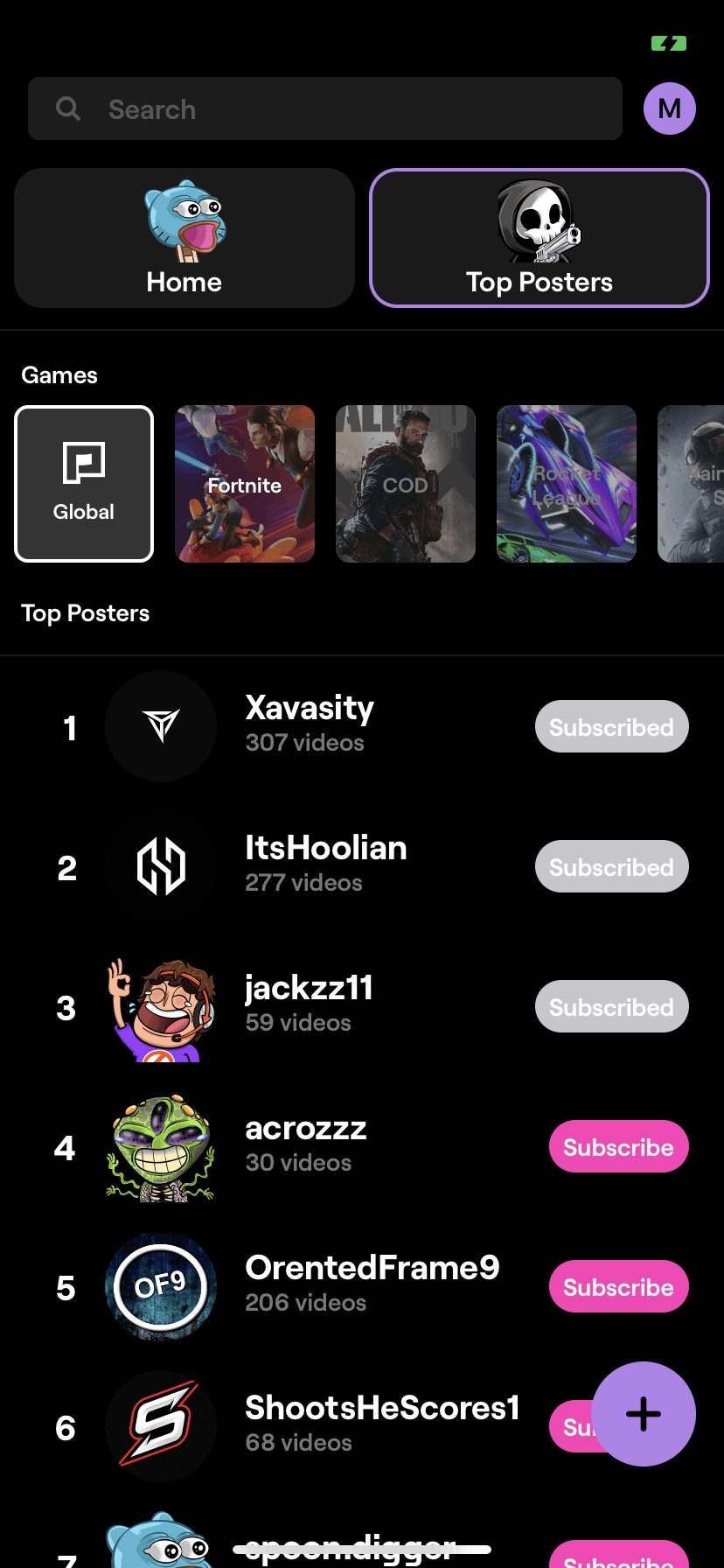Subscribe to acrozzz
This screenshot has height=1568, width=724.
click(619, 1146)
